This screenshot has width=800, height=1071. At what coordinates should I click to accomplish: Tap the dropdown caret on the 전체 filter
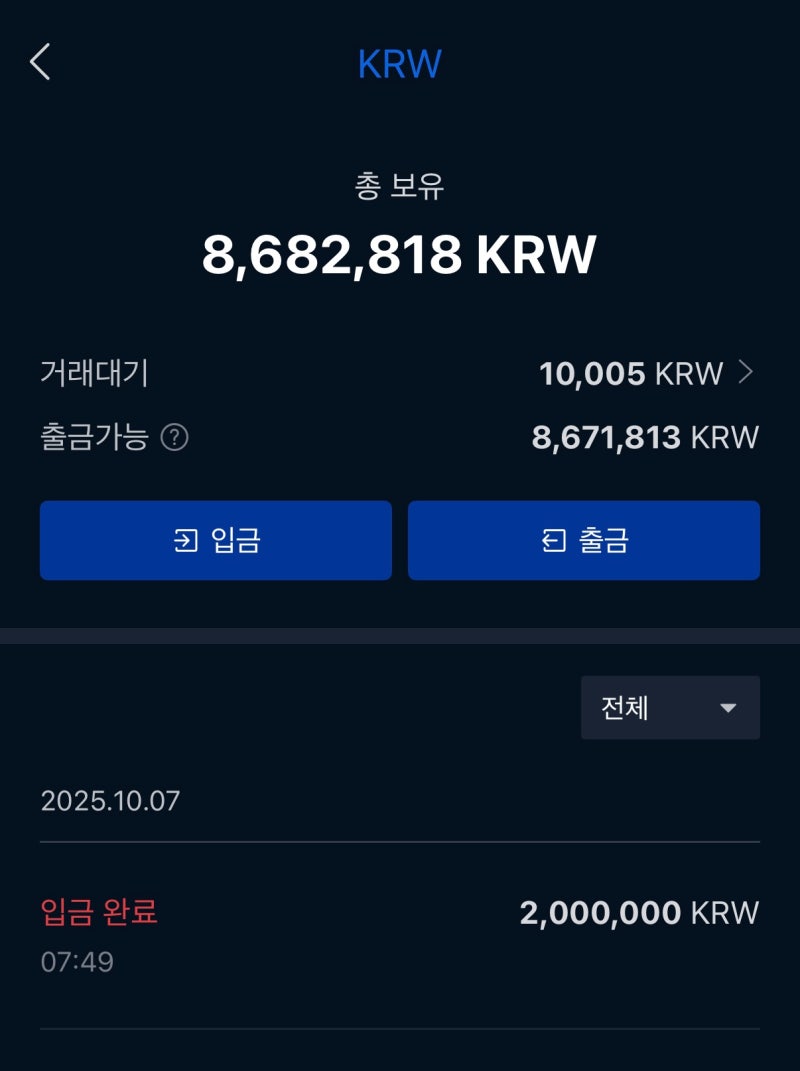click(x=729, y=707)
